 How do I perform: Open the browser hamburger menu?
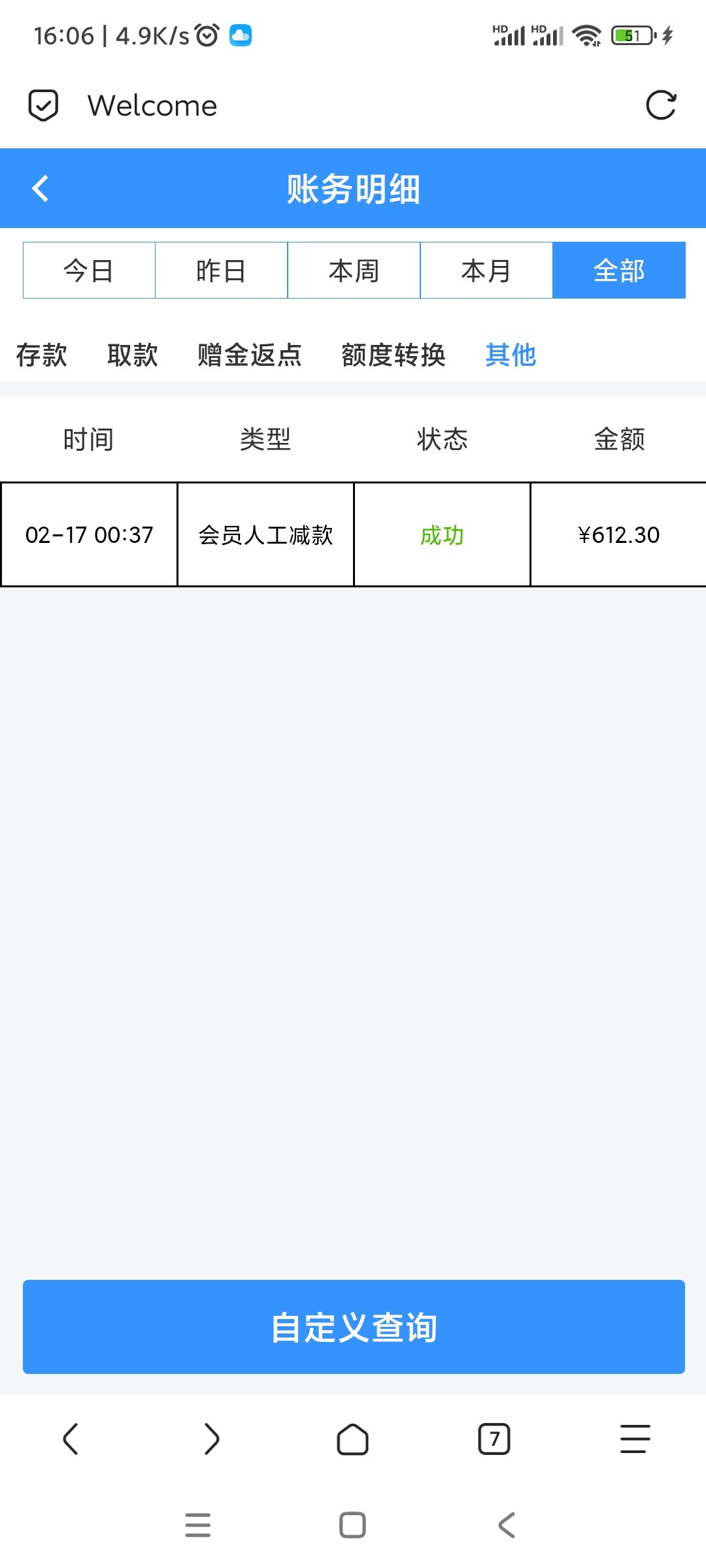(635, 1439)
